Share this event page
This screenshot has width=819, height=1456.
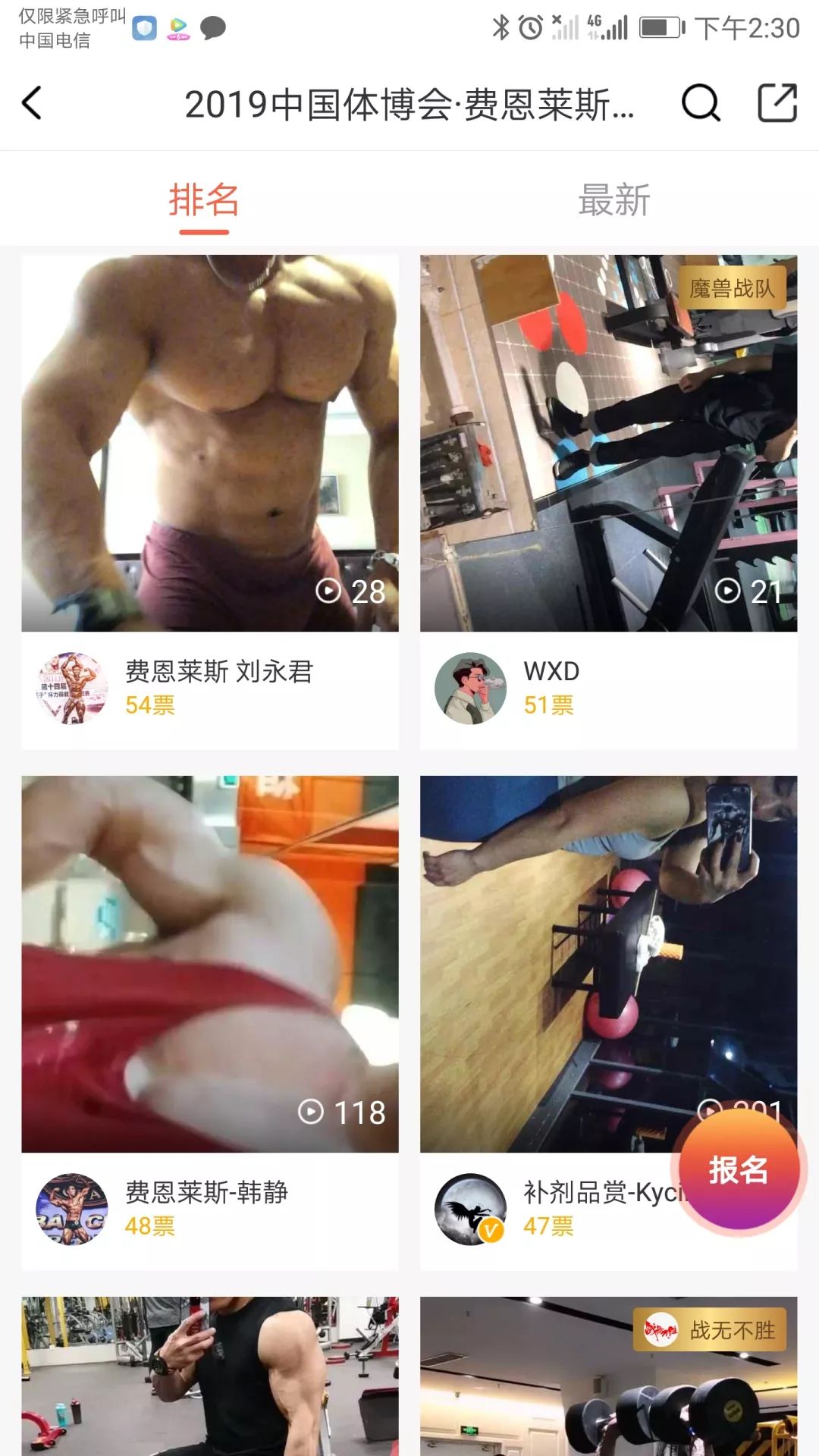pos(778,102)
